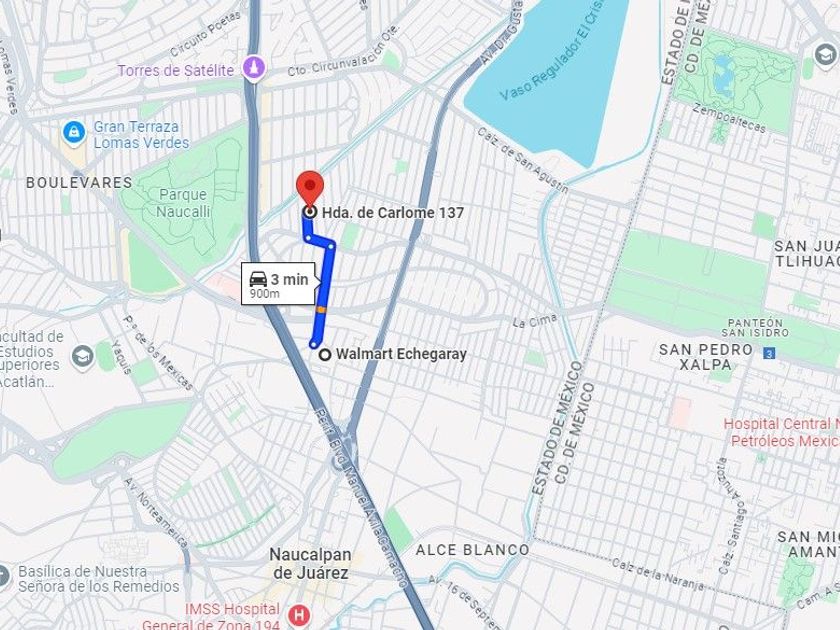Open Basílica de Nuestra Señora de los Remedios marker
This screenshot has width=840, height=630.
coord(3,578)
